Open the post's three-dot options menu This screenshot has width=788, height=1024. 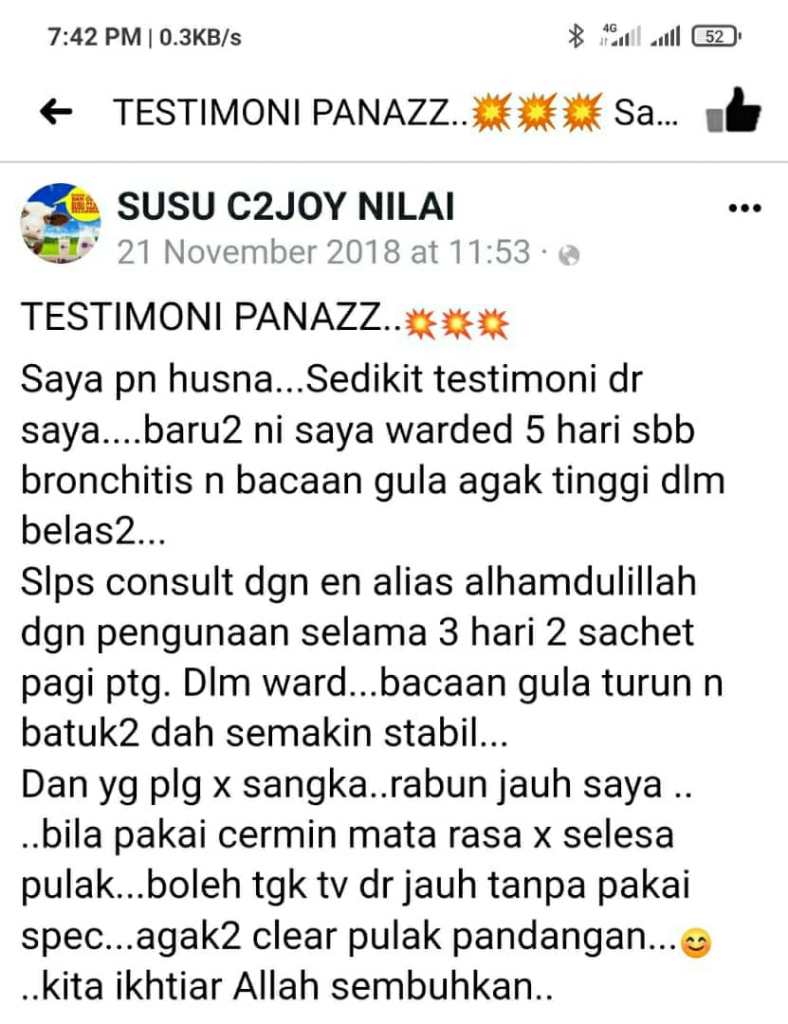[744, 208]
